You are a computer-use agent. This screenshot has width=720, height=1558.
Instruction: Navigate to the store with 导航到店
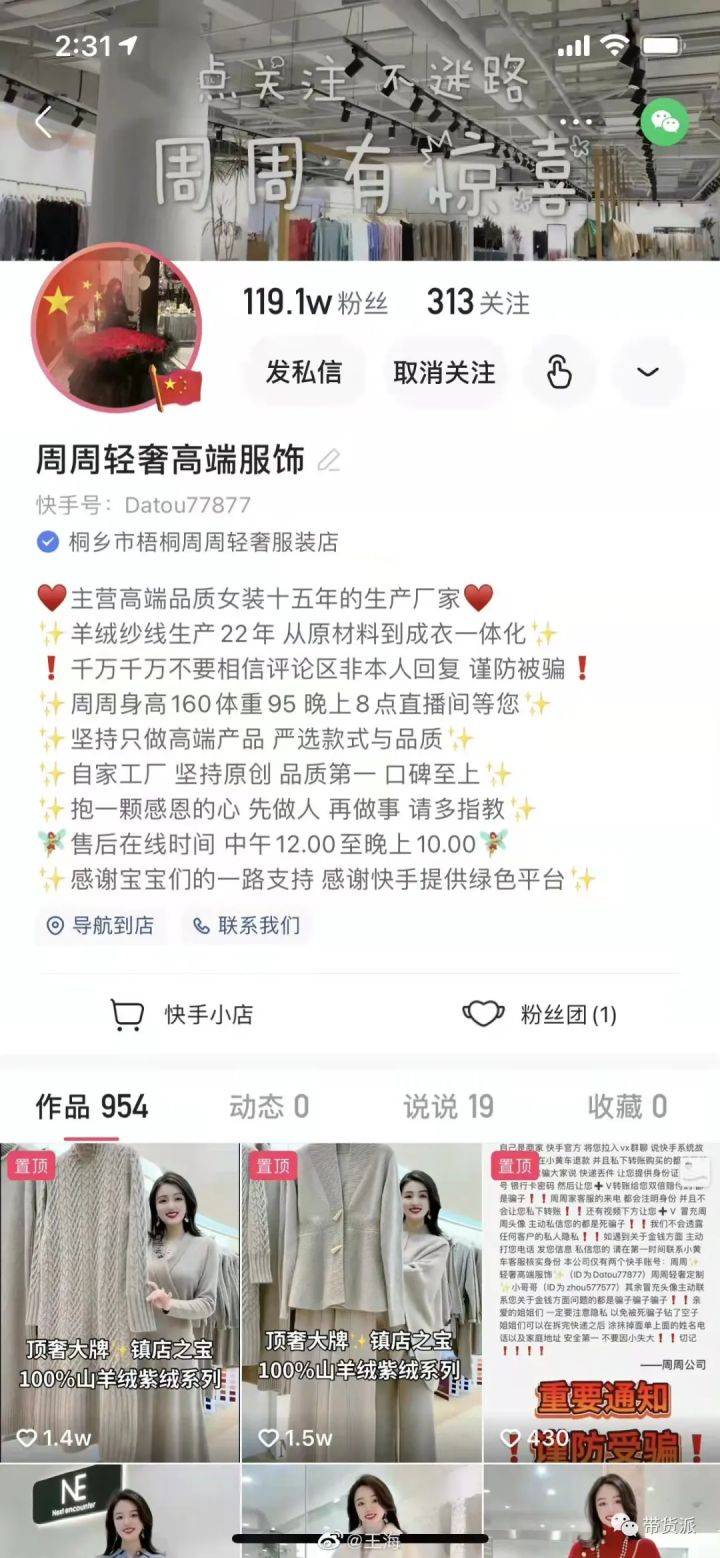(100, 925)
